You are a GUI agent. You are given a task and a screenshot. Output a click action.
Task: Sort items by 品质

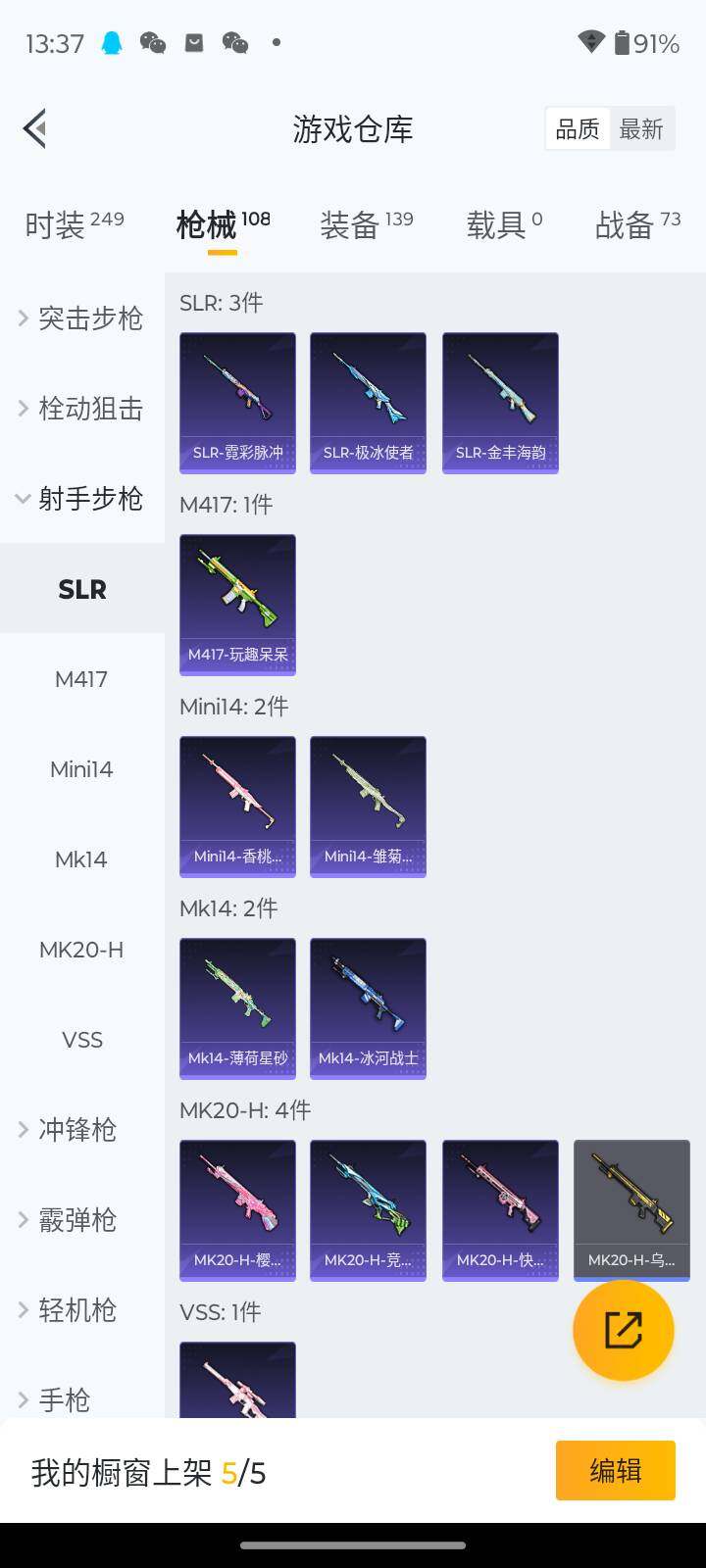pos(578,128)
